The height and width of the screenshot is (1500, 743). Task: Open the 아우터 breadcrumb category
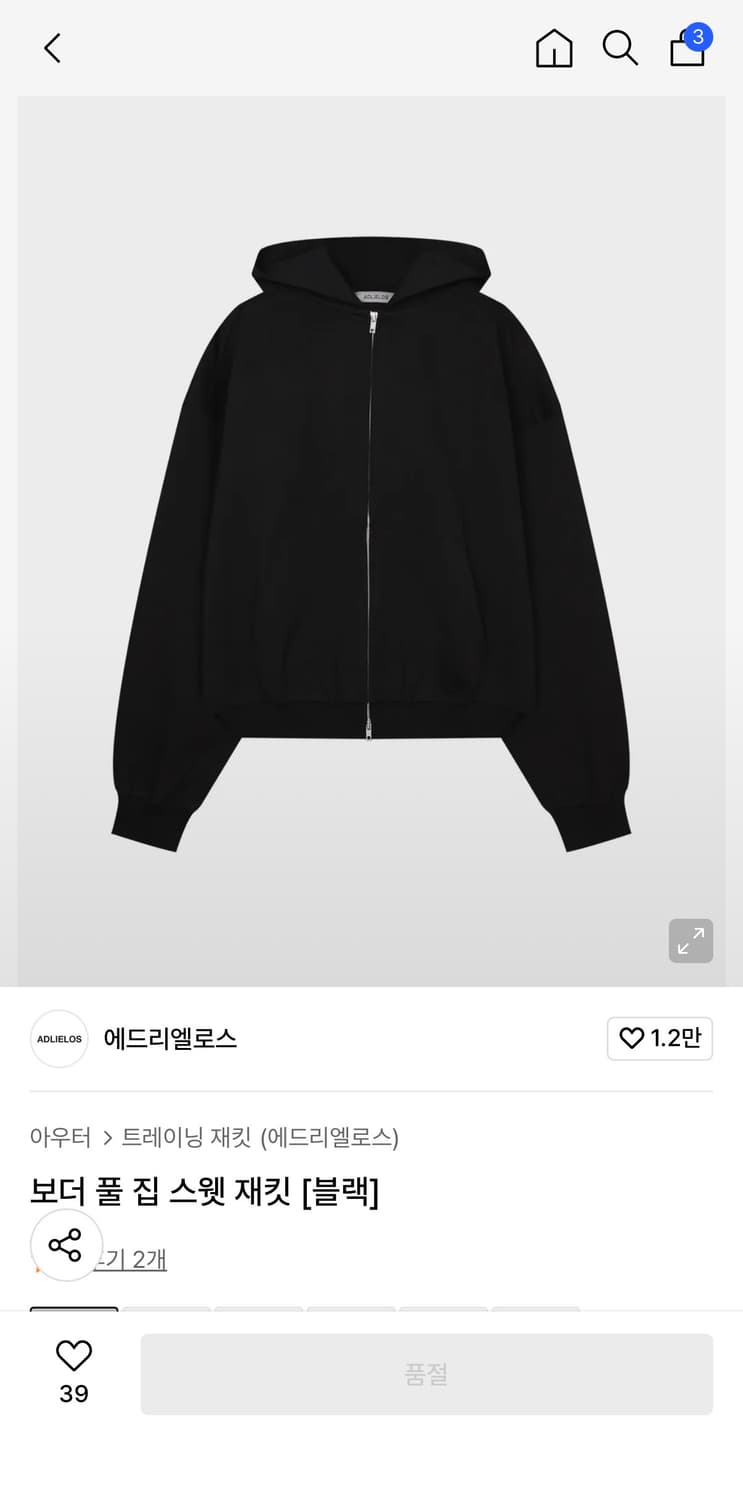[61, 1138]
